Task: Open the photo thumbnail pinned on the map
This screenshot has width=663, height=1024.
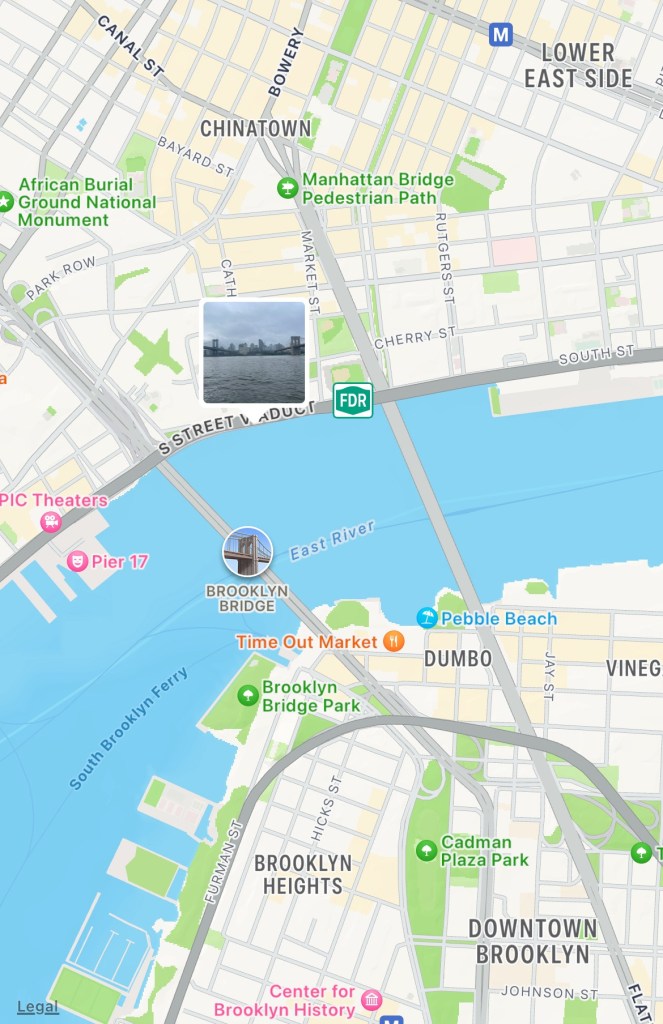Action: 254,352
